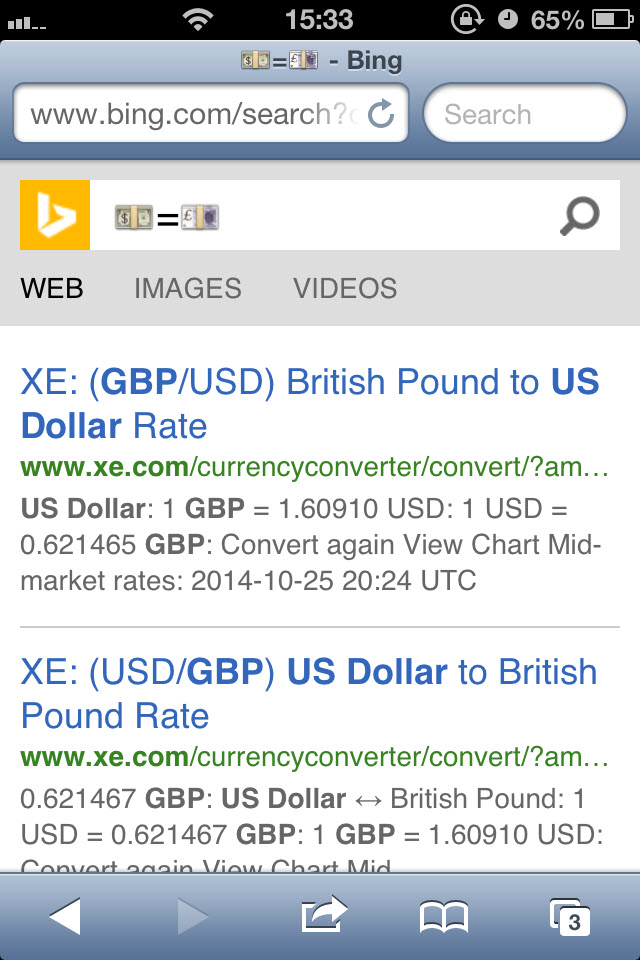Tap the Bing logo to go home

[x=55, y=216]
